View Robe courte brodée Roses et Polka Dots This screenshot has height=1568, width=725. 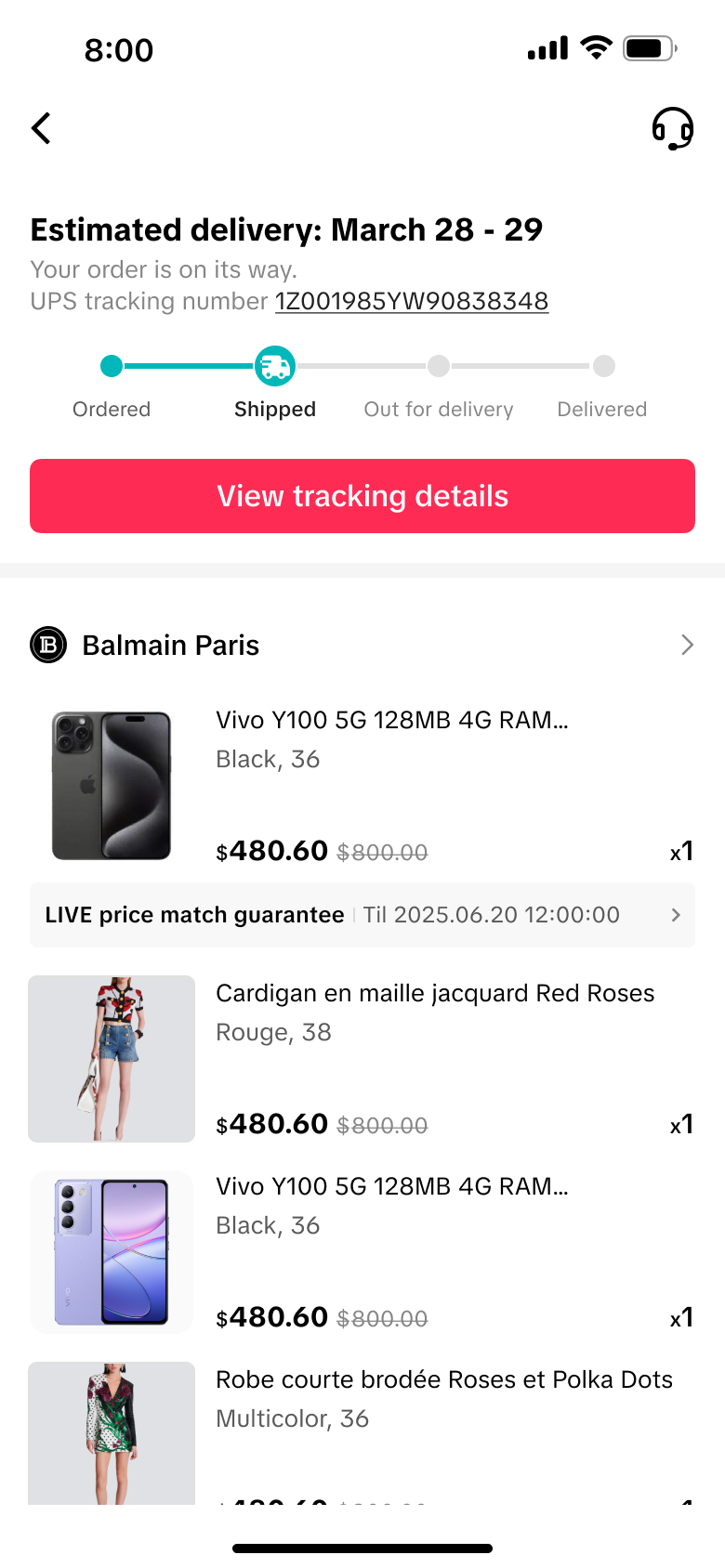coord(443,1380)
